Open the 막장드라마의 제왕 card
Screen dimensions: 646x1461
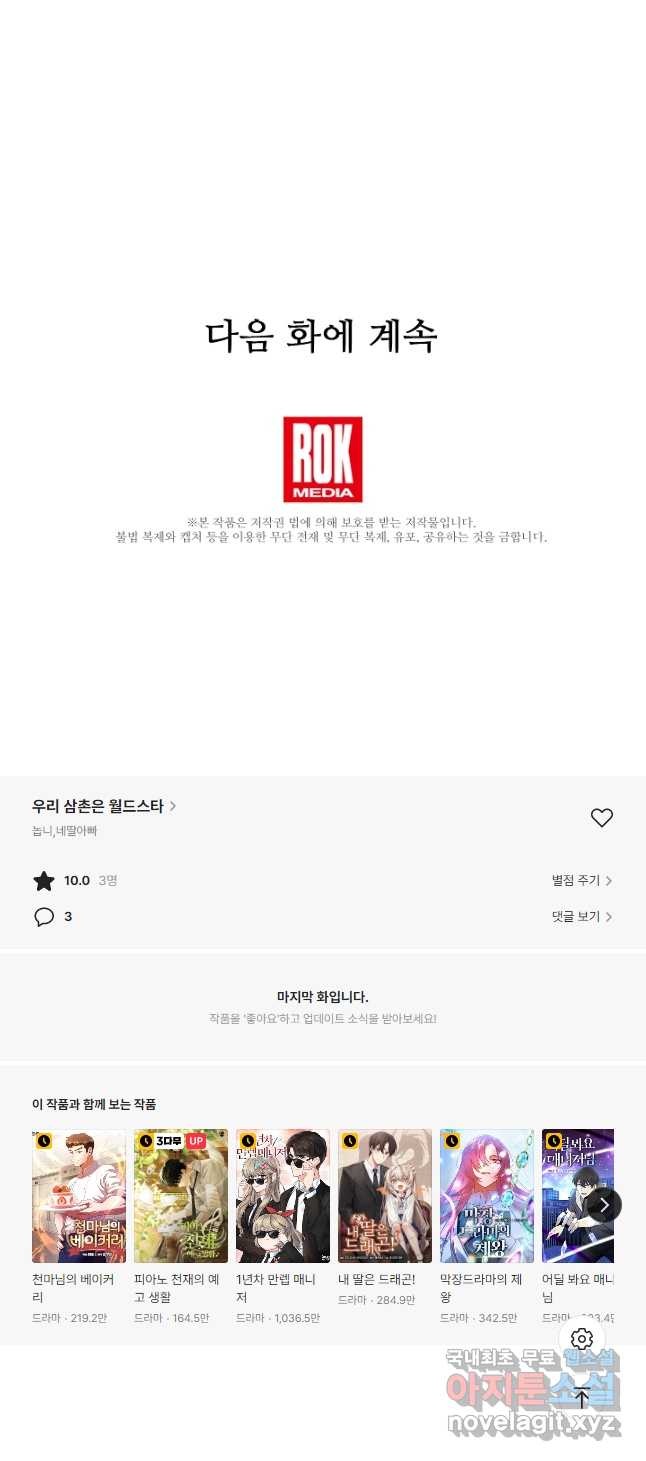pyautogui.click(x=487, y=1228)
